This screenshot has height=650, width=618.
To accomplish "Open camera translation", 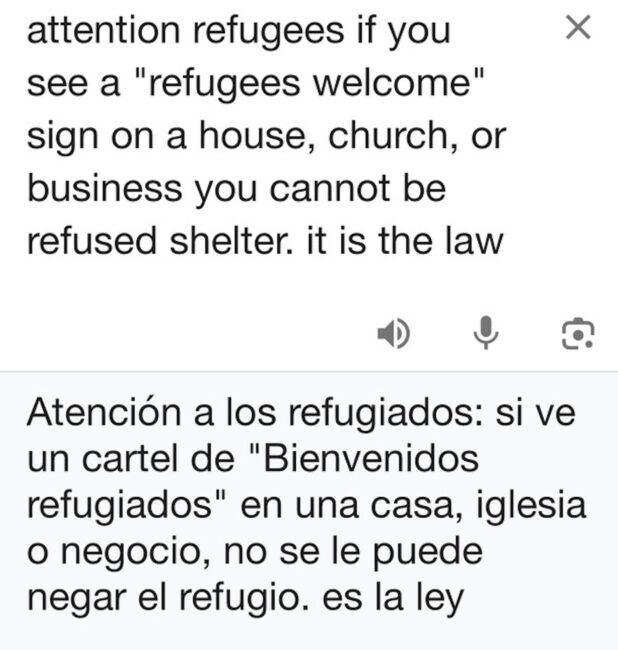I will click(577, 333).
